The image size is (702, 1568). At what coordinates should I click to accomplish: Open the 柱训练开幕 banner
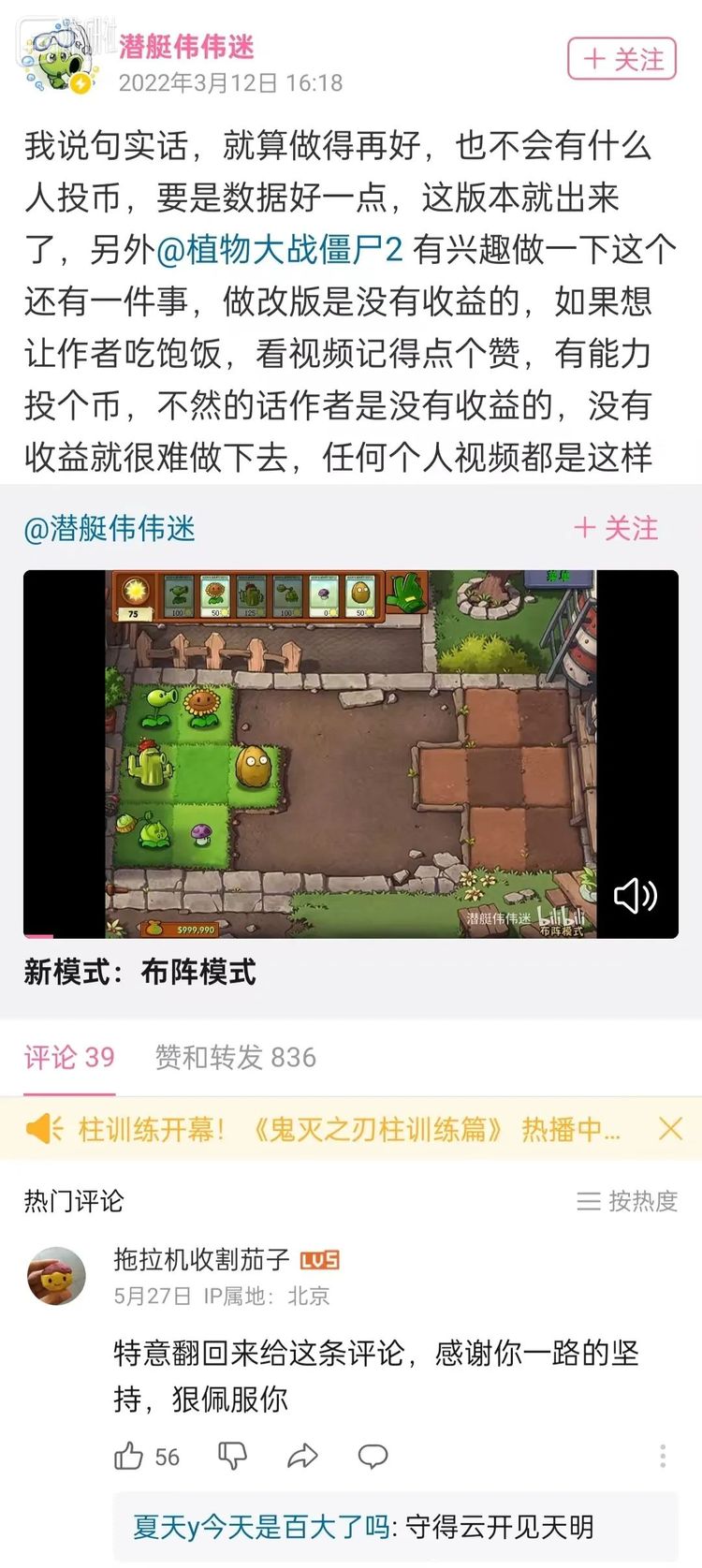click(x=346, y=1129)
